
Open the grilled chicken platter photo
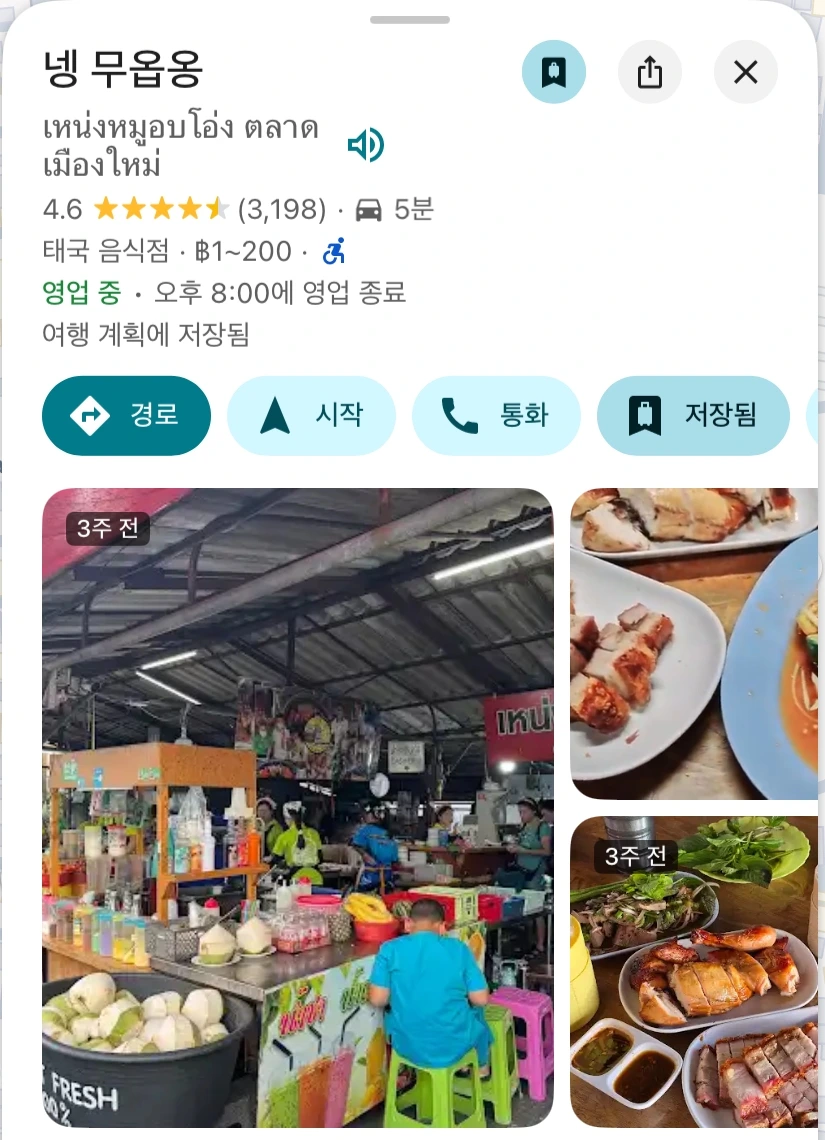tap(694, 972)
